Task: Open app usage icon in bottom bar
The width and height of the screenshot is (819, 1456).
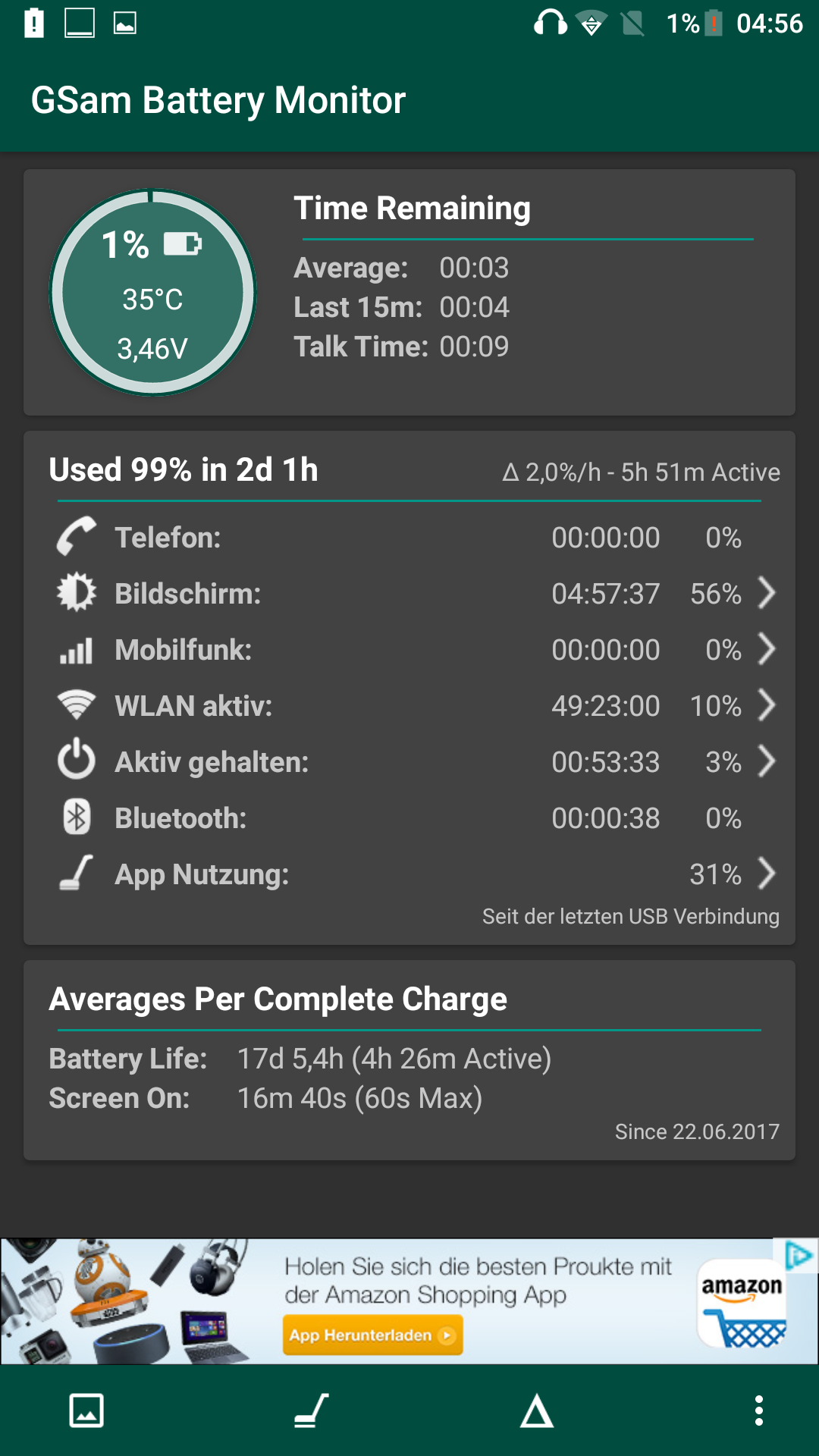Action: click(x=311, y=1411)
